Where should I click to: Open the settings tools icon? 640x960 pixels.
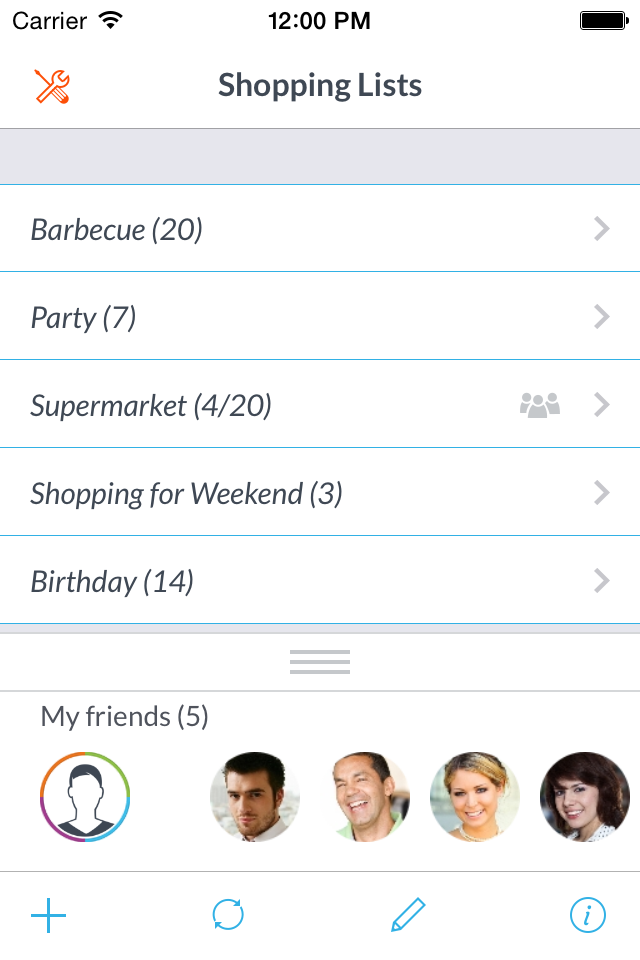tap(52, 87)
